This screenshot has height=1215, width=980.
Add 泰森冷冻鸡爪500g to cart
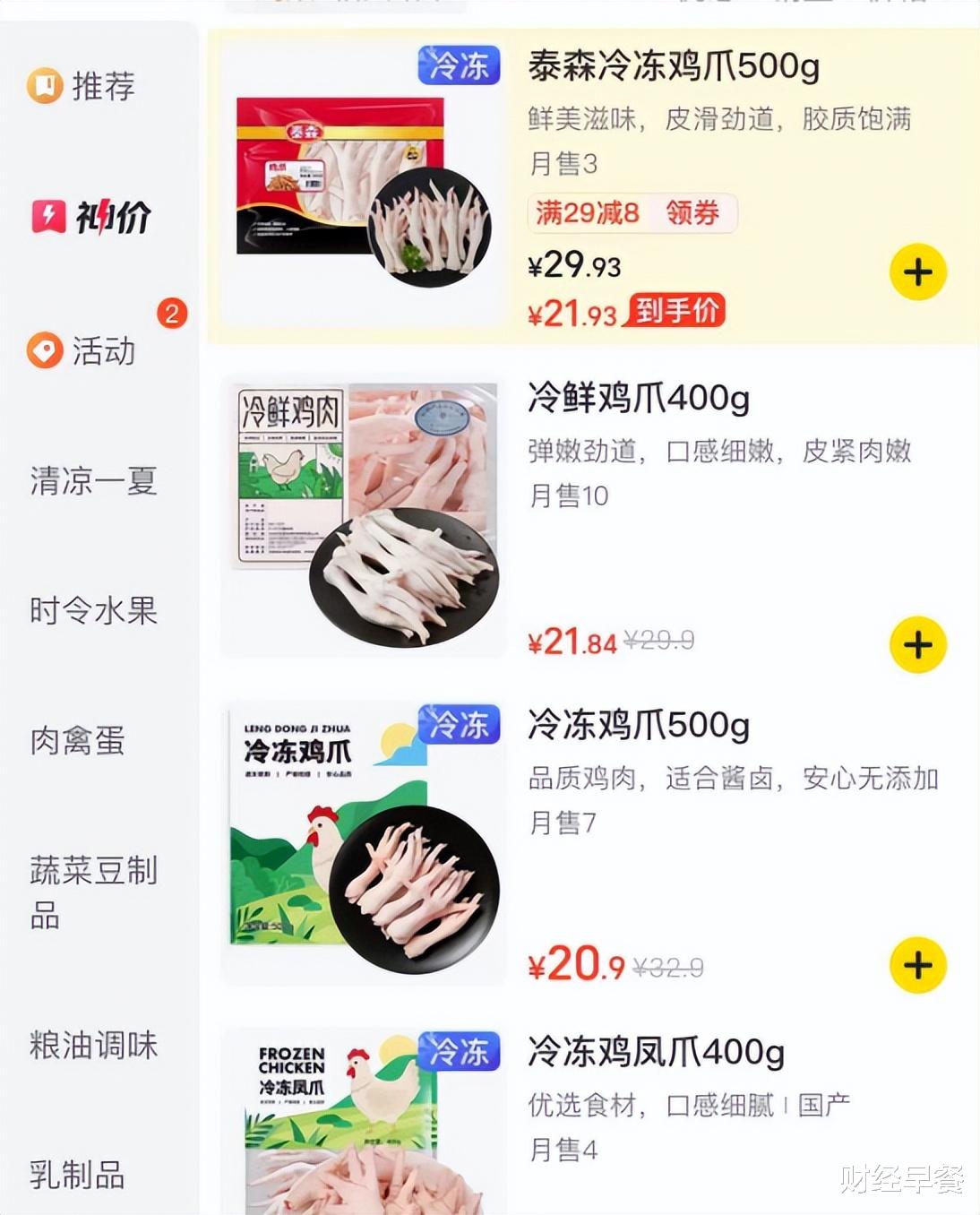[x=917, y=272]
